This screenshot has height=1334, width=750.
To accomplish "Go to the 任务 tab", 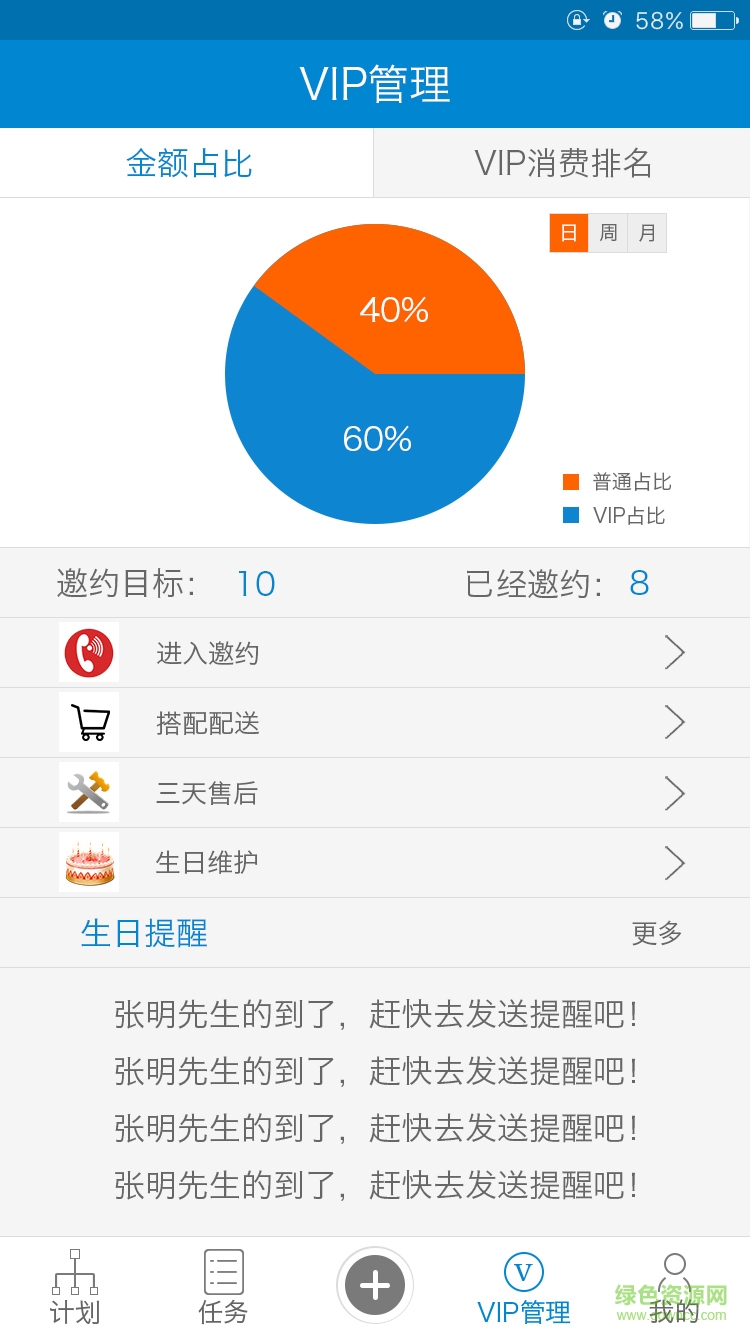I will (x=223, y=1288).
